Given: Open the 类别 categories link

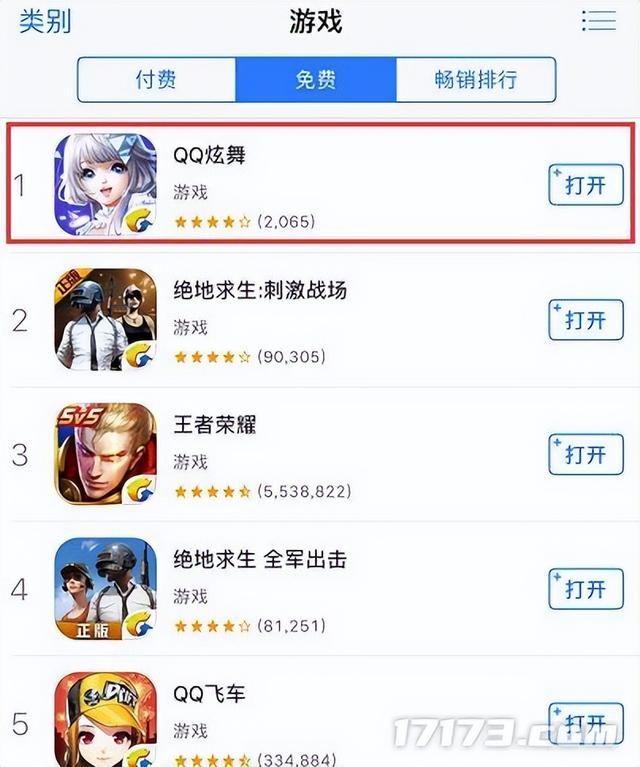Looking at the screenshot, I should 46,22.
